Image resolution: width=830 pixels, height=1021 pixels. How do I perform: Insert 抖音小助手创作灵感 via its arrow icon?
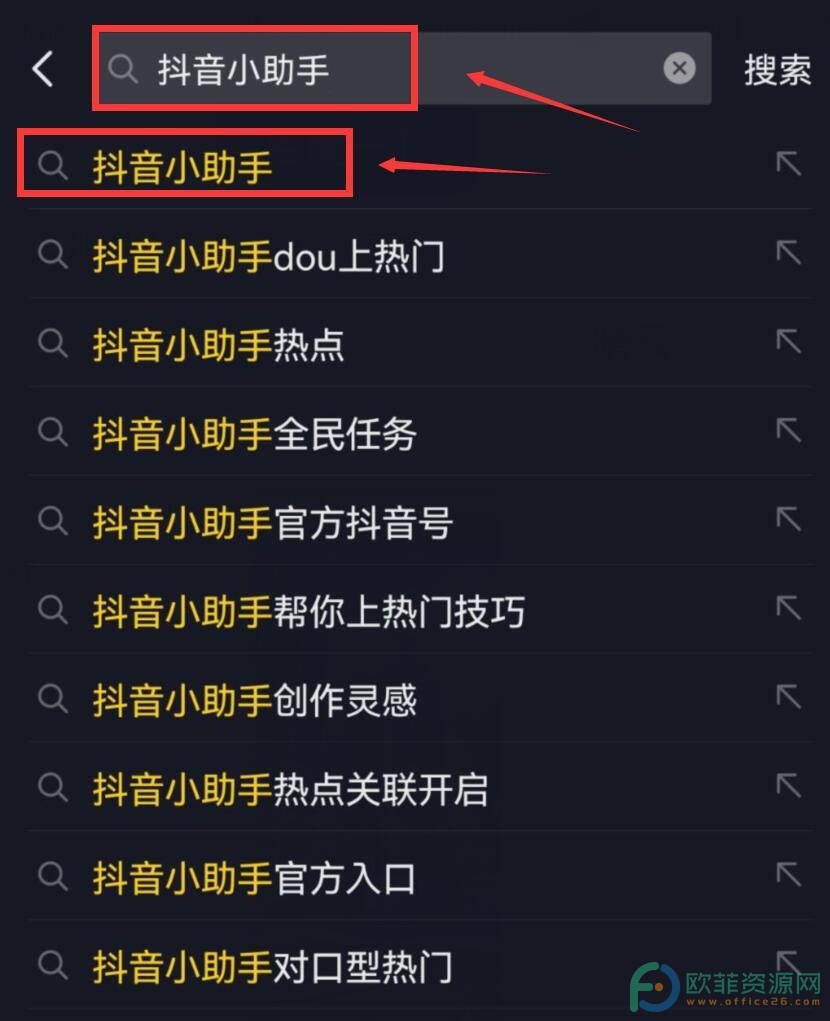pos(789,698)
